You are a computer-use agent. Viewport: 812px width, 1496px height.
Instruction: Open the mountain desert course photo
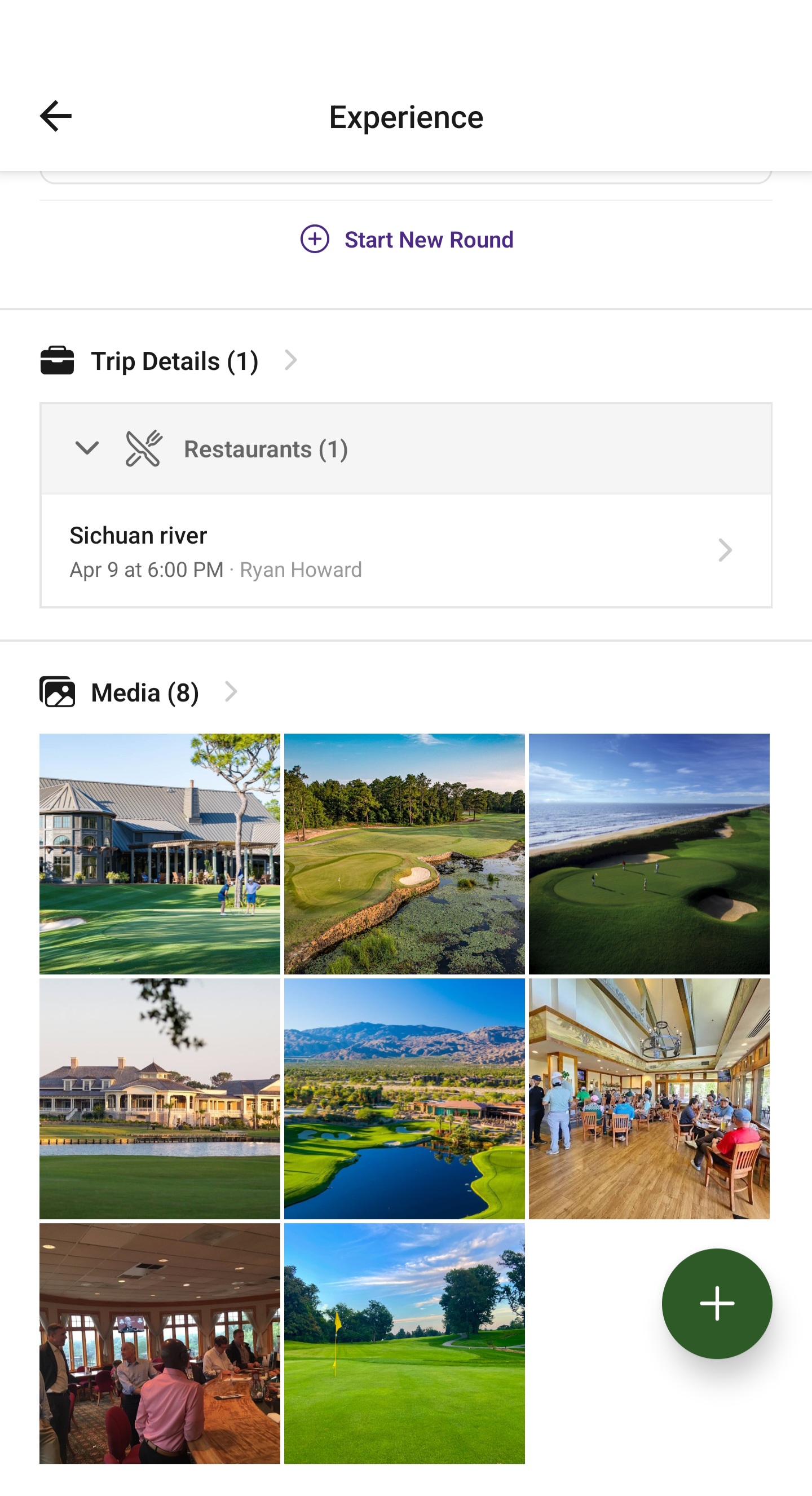(405, 1098)
